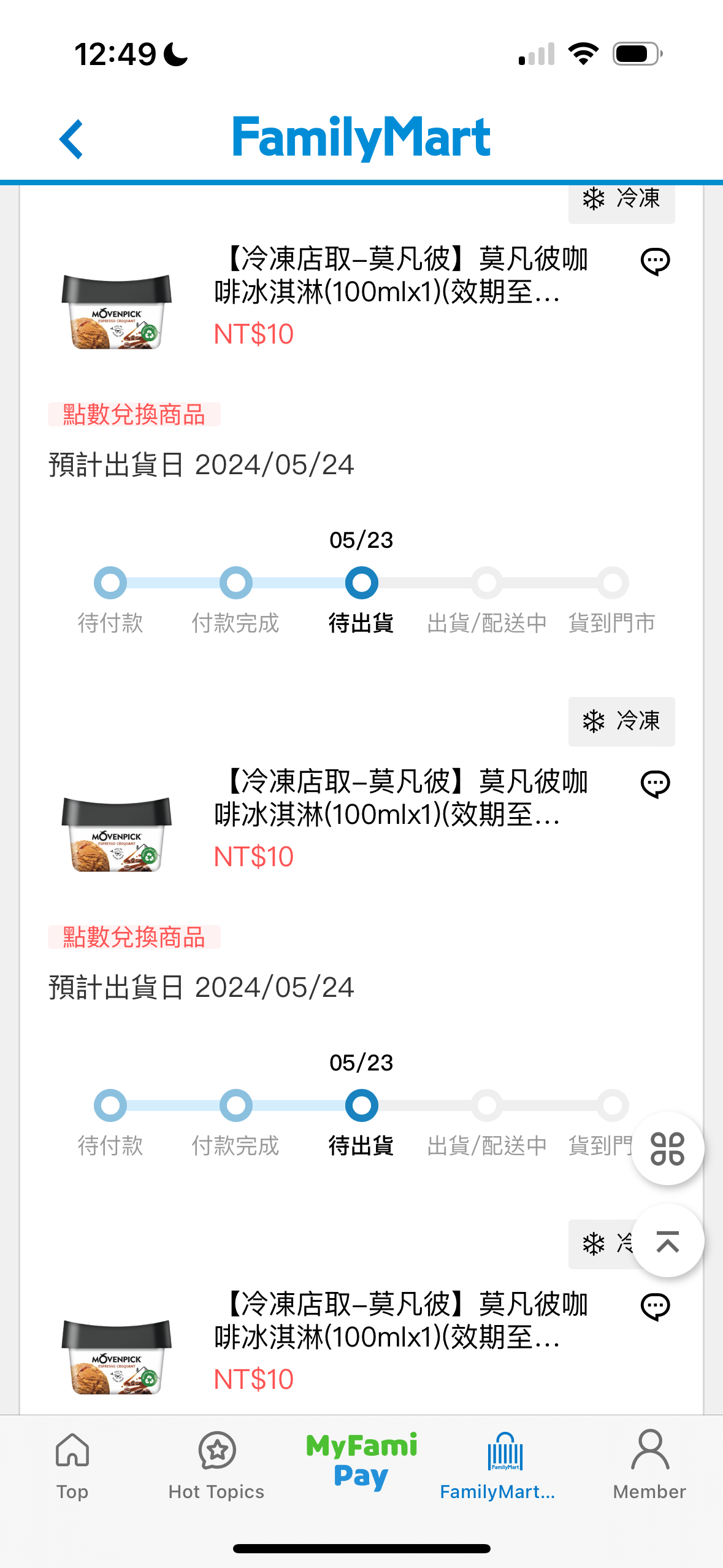Open the four-circle quick menu button
723x1568 pixels.
[668, 1148]
